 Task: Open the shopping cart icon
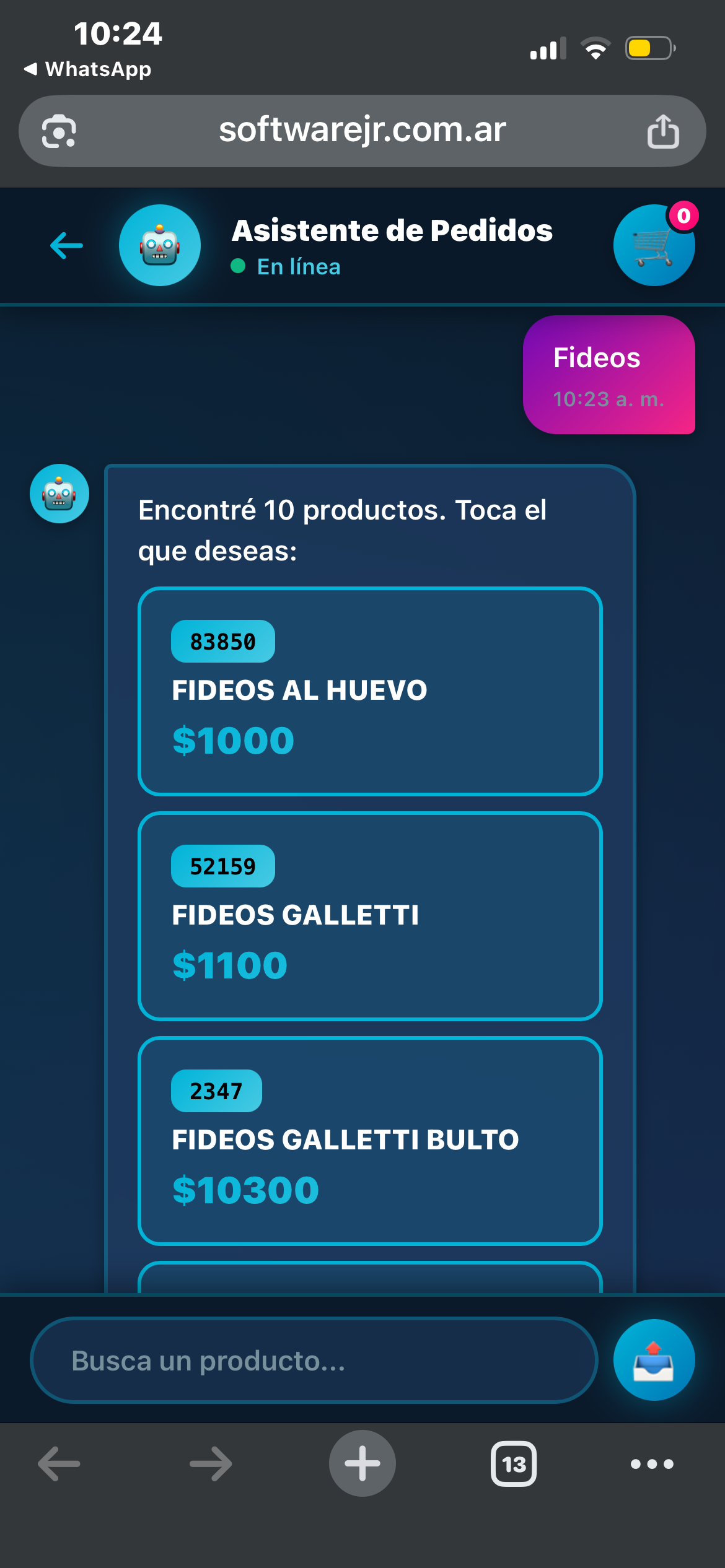point(654,245)
